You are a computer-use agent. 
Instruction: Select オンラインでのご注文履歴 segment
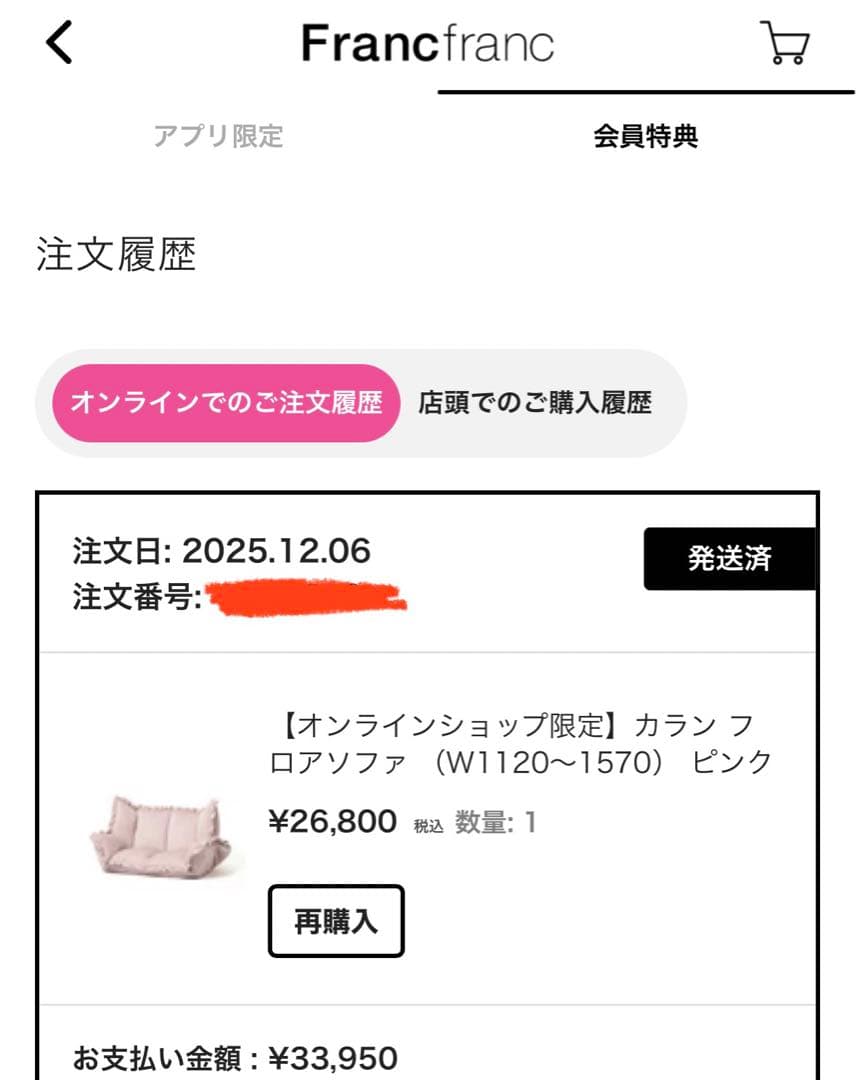[226, 403]
